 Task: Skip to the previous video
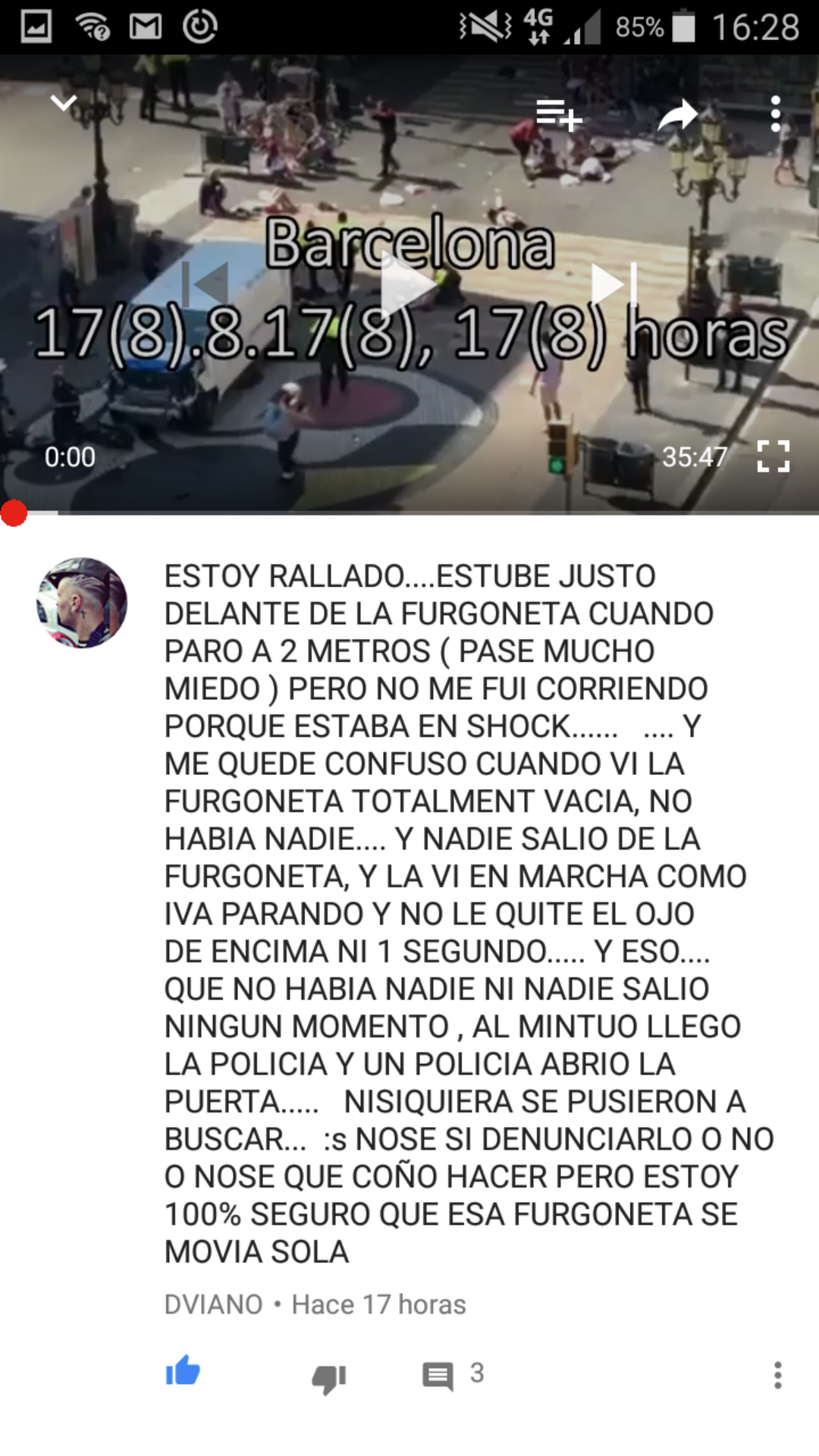206,285
